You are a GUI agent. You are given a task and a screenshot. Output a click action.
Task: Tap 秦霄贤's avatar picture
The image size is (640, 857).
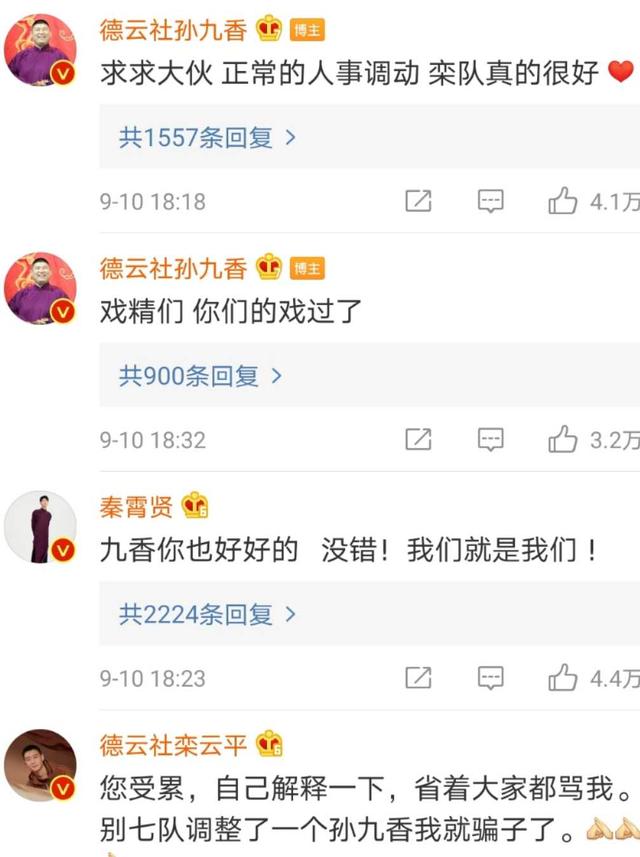click(x=40, y=528)
